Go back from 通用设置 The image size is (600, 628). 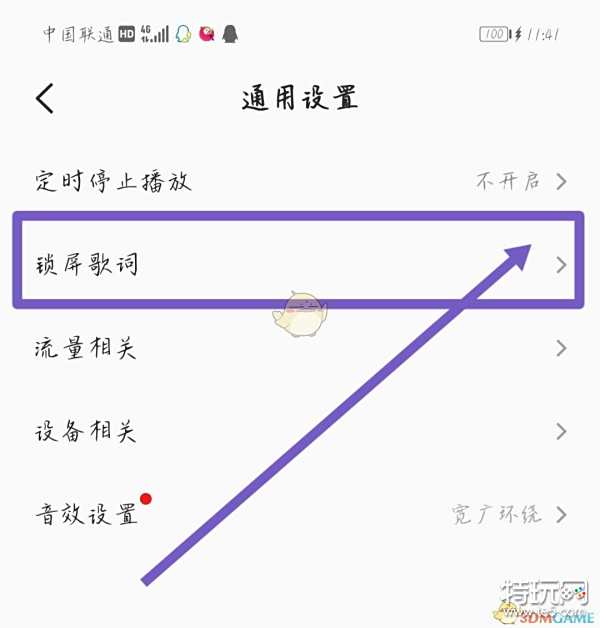[x=45, y=98]
